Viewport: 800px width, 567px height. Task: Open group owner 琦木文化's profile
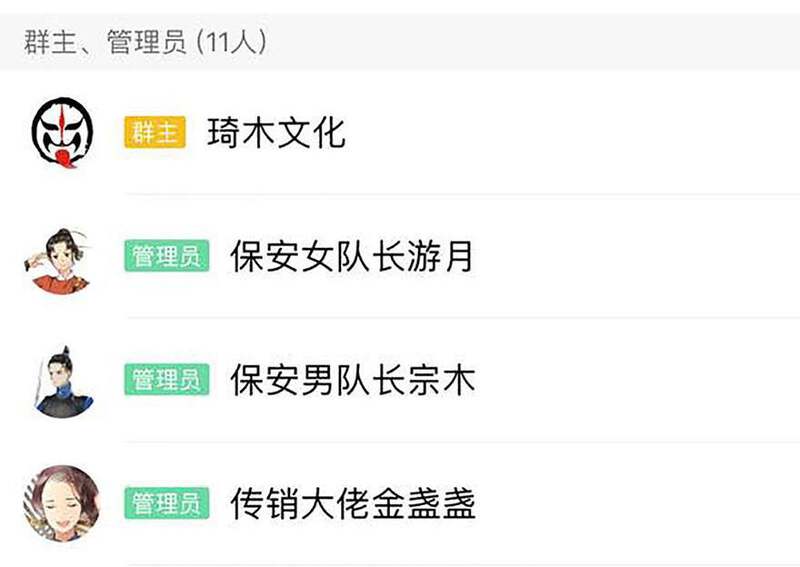pos(276,132)
